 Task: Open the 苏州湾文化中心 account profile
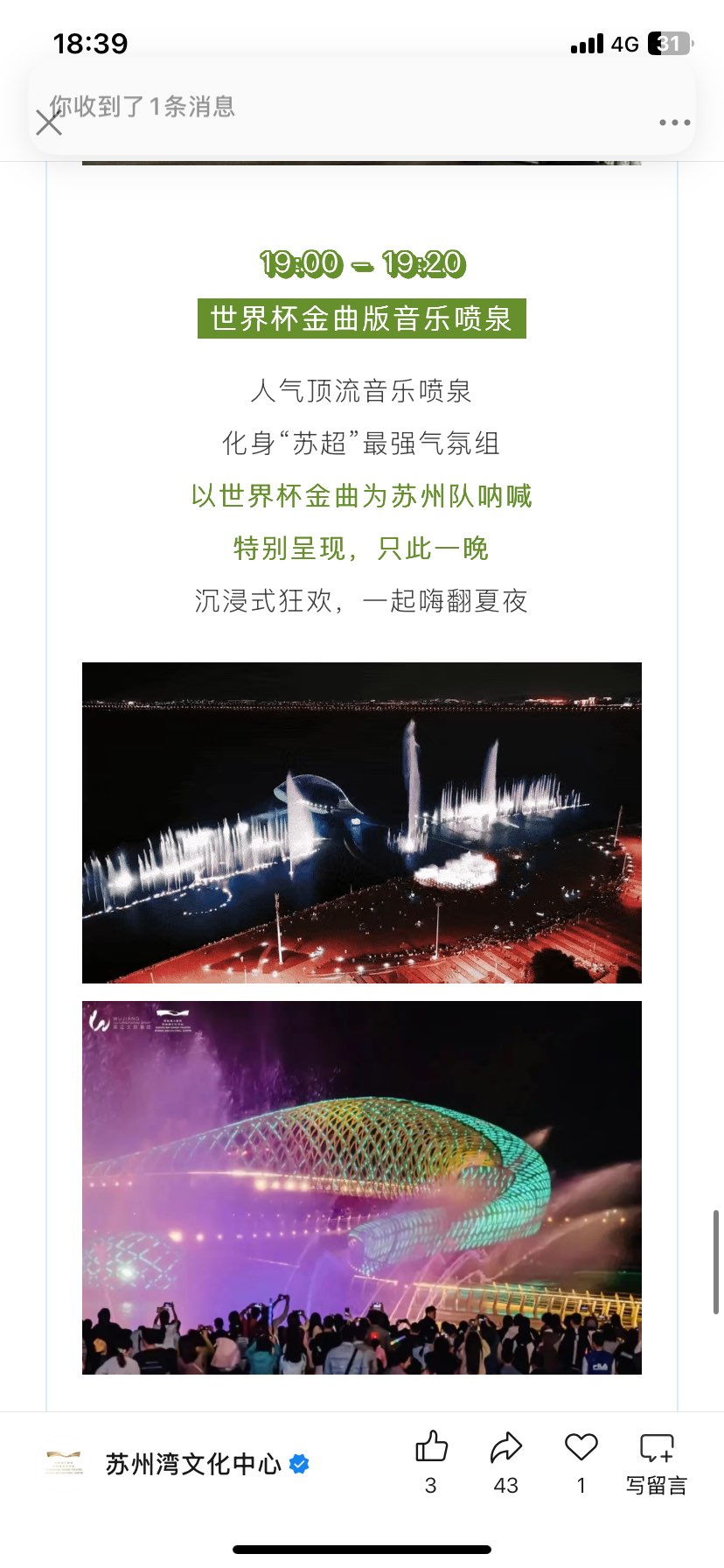pyautogui.click(x=192, y=1464)
